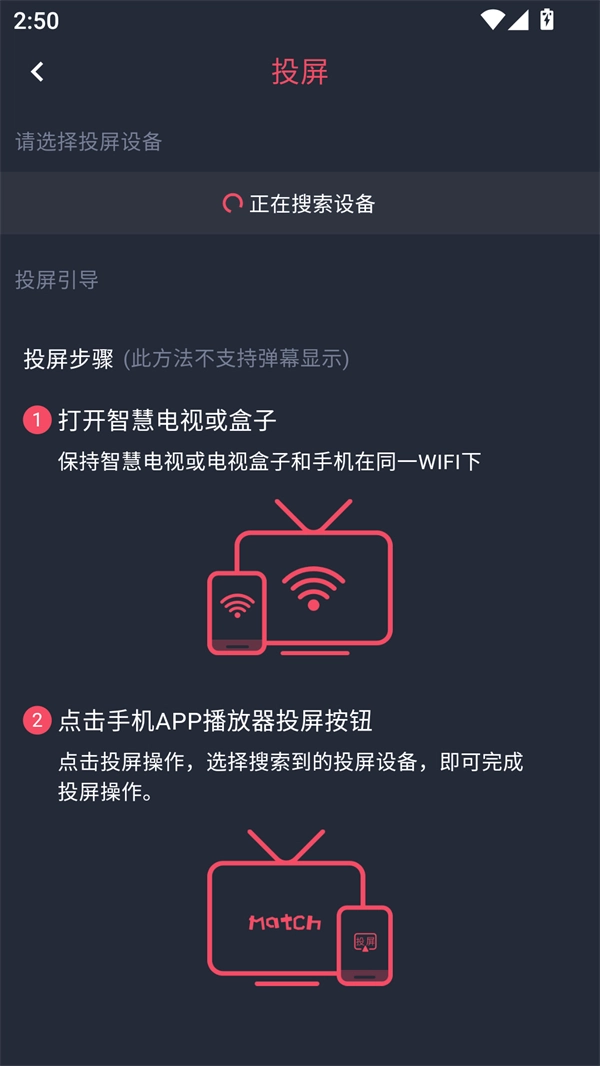The height and width of the screenshot is (1066, 600).
Task: Tap the 正在搜索设备 search row
Action: (x=300, y=204)
